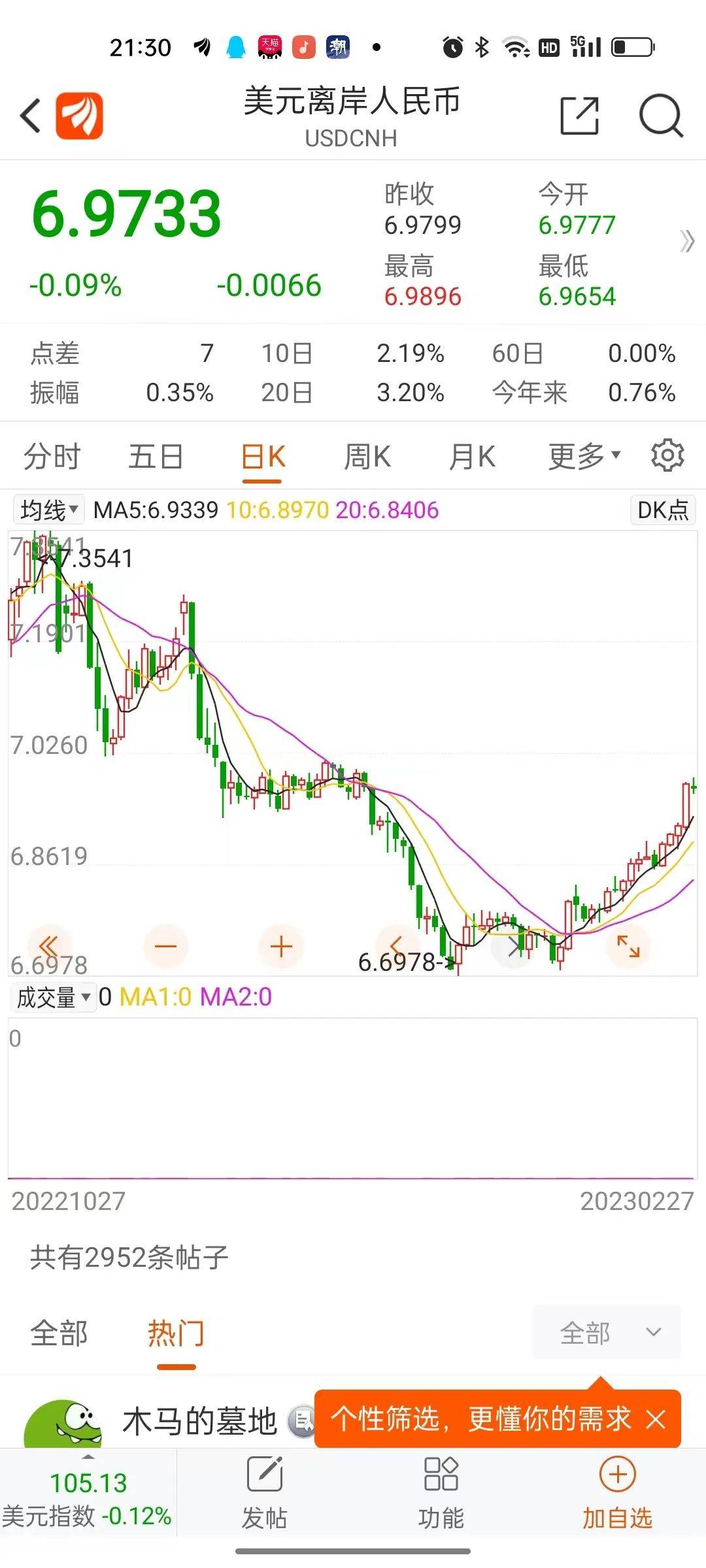This screenshot has width=706, height=1568.
Task: Open the 全部 filter dropdown for posts
Action: pyautogui.click(x=606, y=1333)
